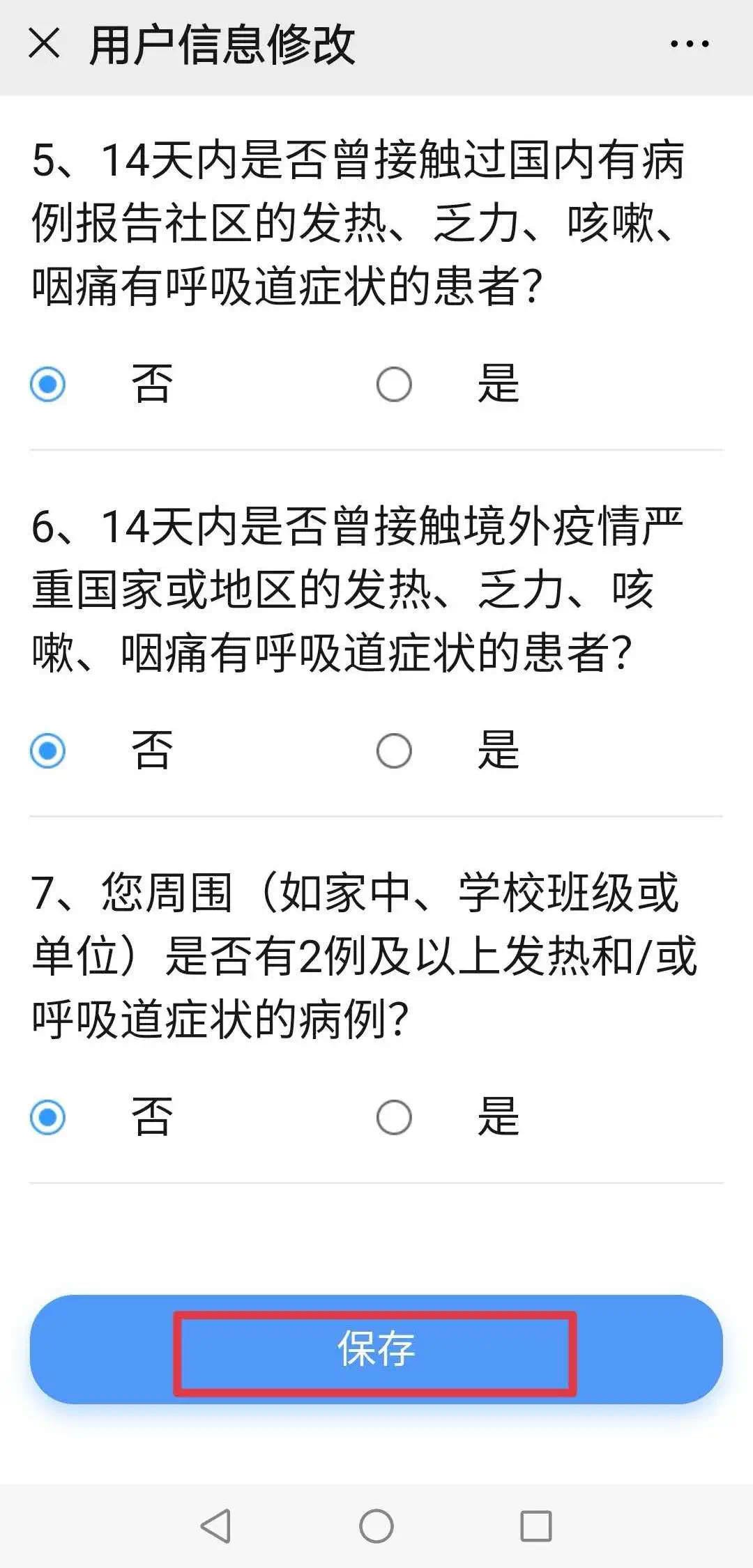Mark 是 for question 7
The height and width of the screenshot is (1568, 753).
[394, 1117]
